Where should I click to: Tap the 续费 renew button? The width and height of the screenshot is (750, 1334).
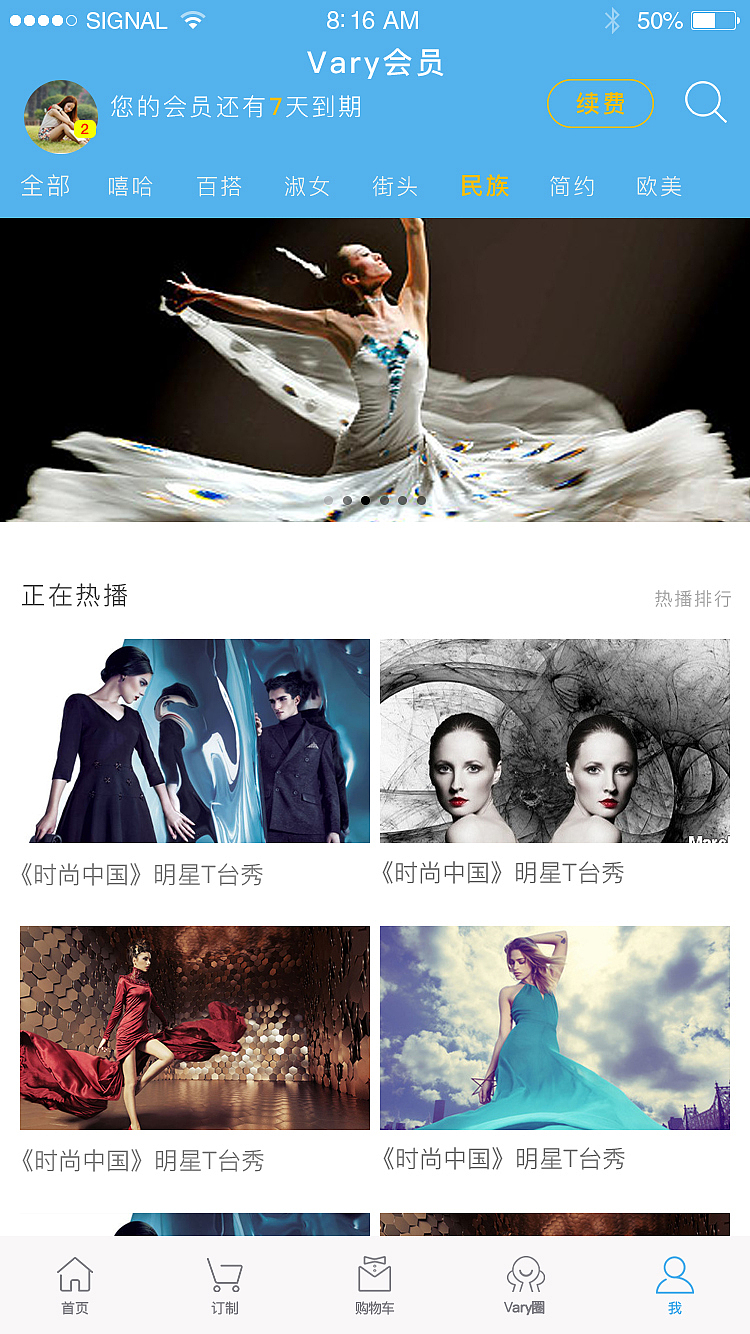pos(600,103)
